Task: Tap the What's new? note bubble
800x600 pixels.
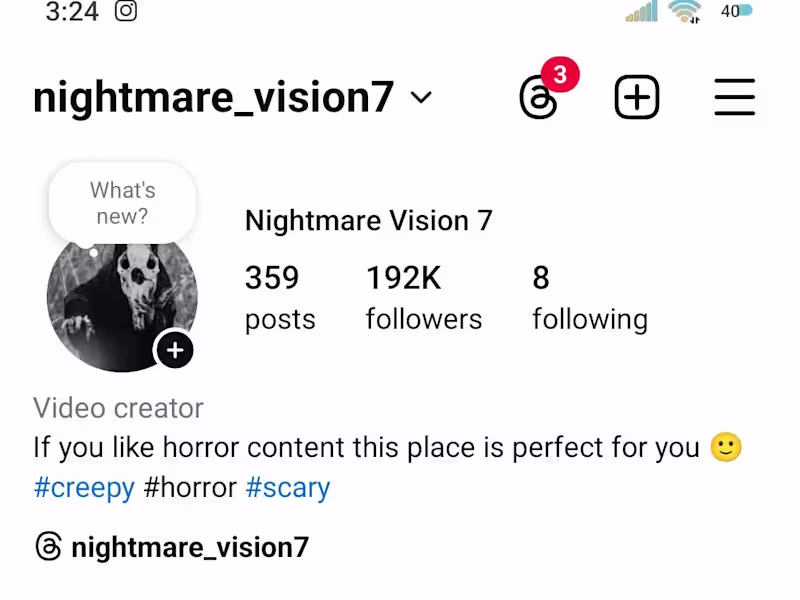Action: 122,203
